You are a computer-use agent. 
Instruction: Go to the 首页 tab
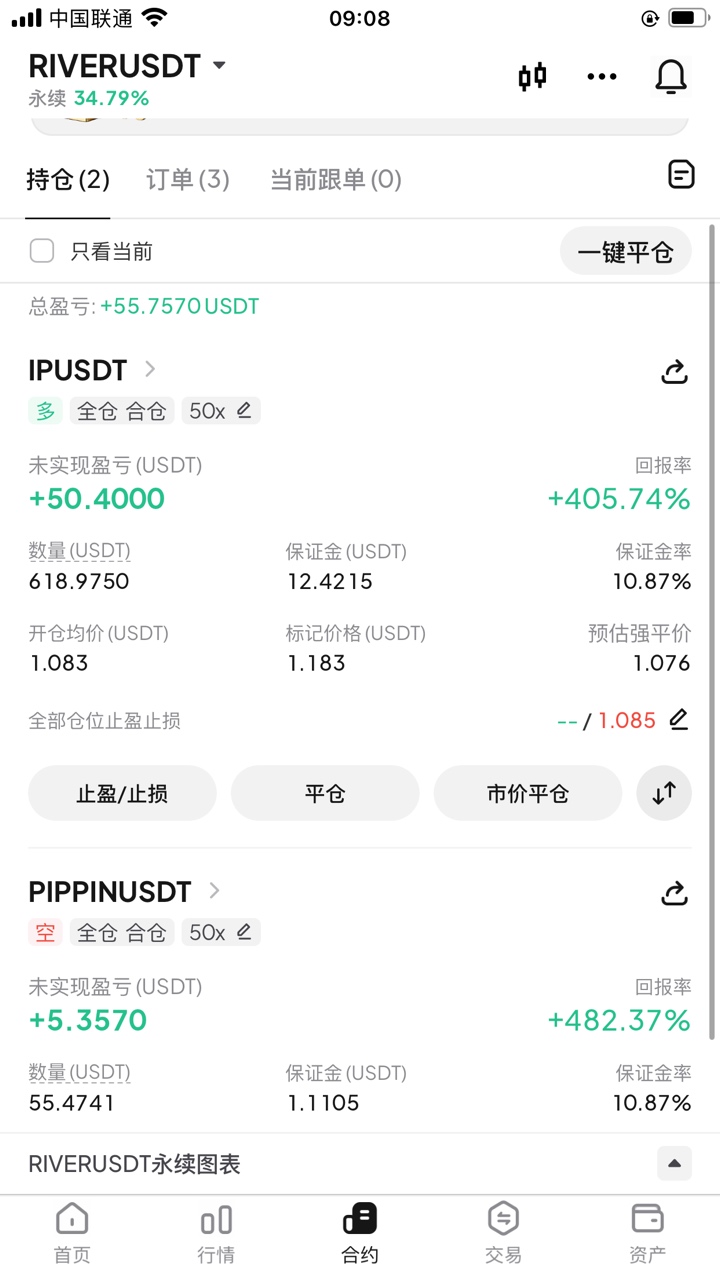click(x=72, y=1232)
